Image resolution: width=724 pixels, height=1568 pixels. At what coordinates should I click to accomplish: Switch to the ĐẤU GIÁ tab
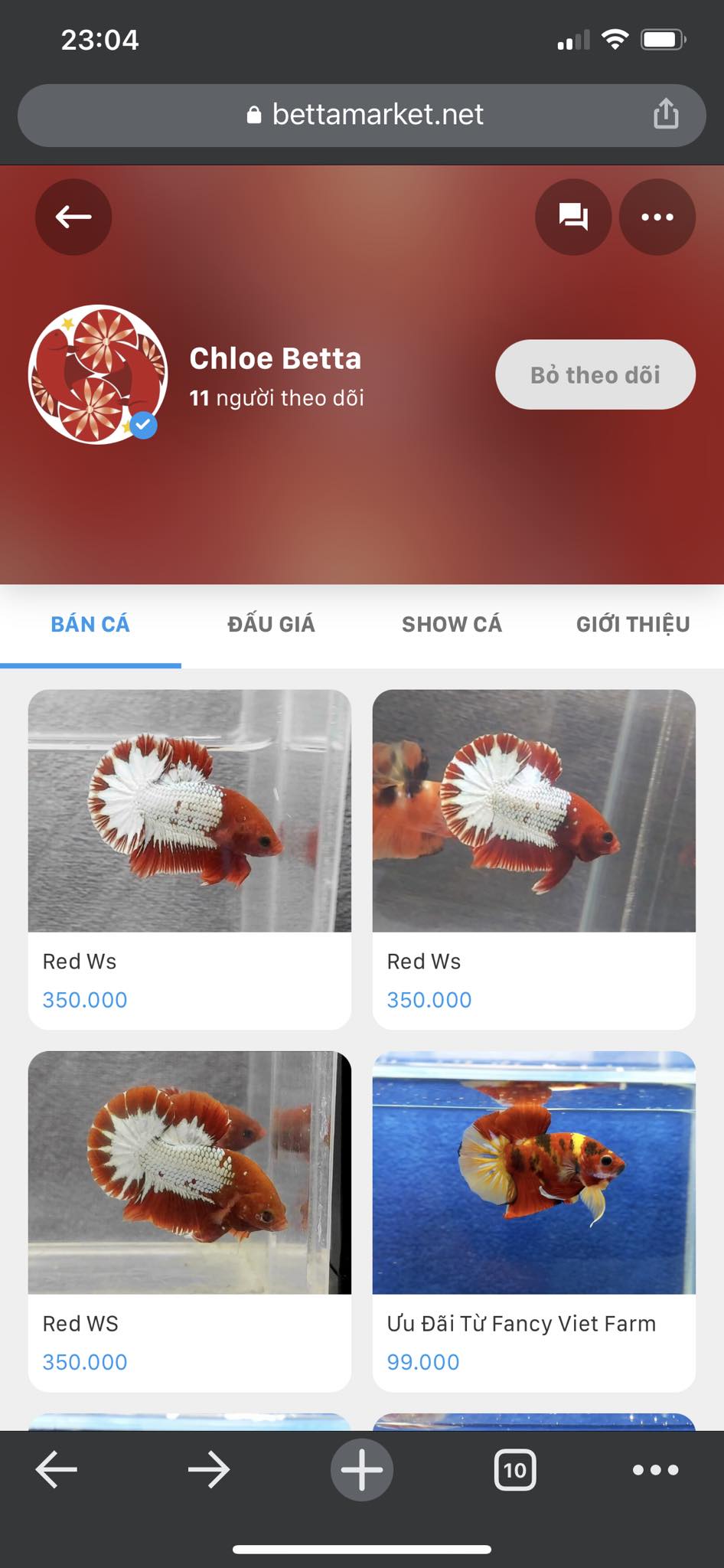pyautogui.click(x=271, y=625)
